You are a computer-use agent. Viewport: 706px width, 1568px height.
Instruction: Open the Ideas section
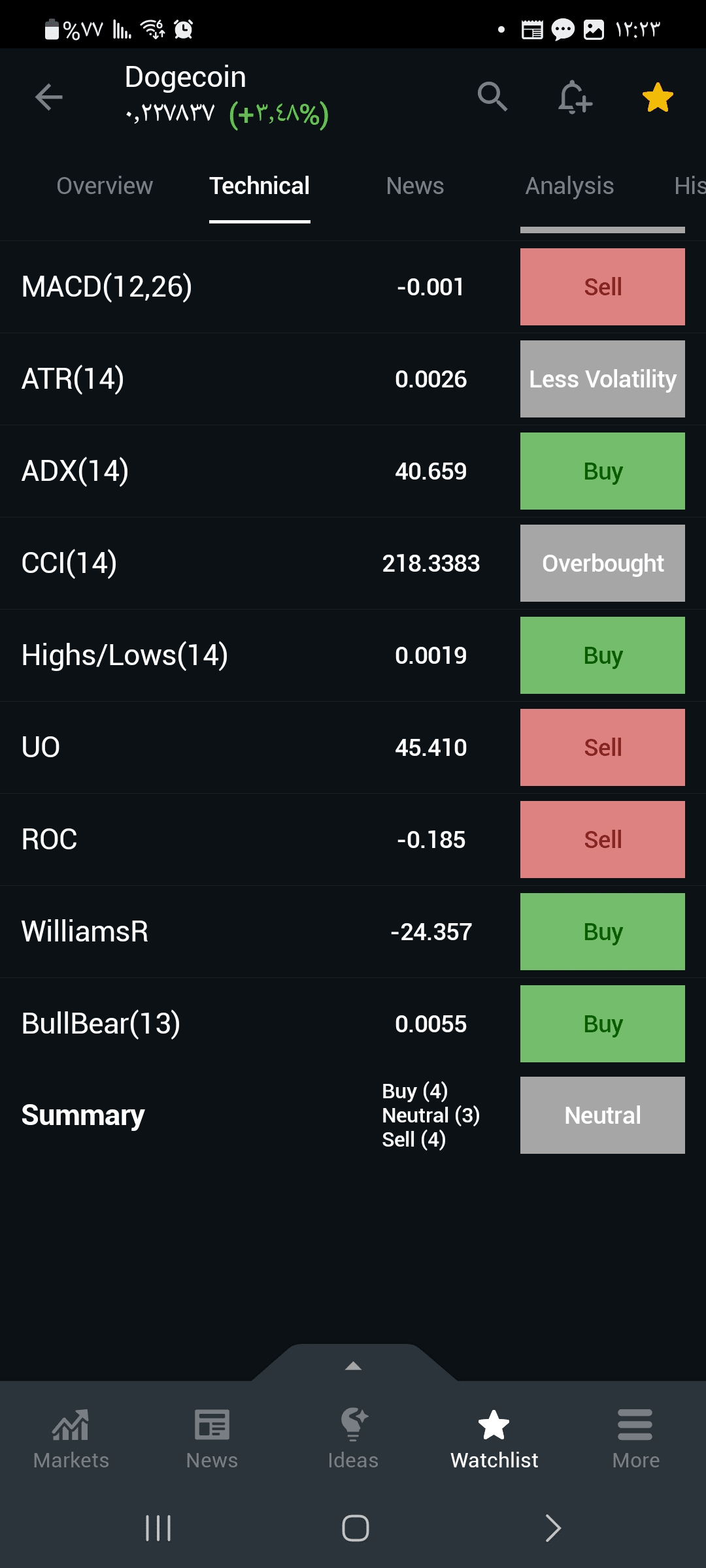353,1439
